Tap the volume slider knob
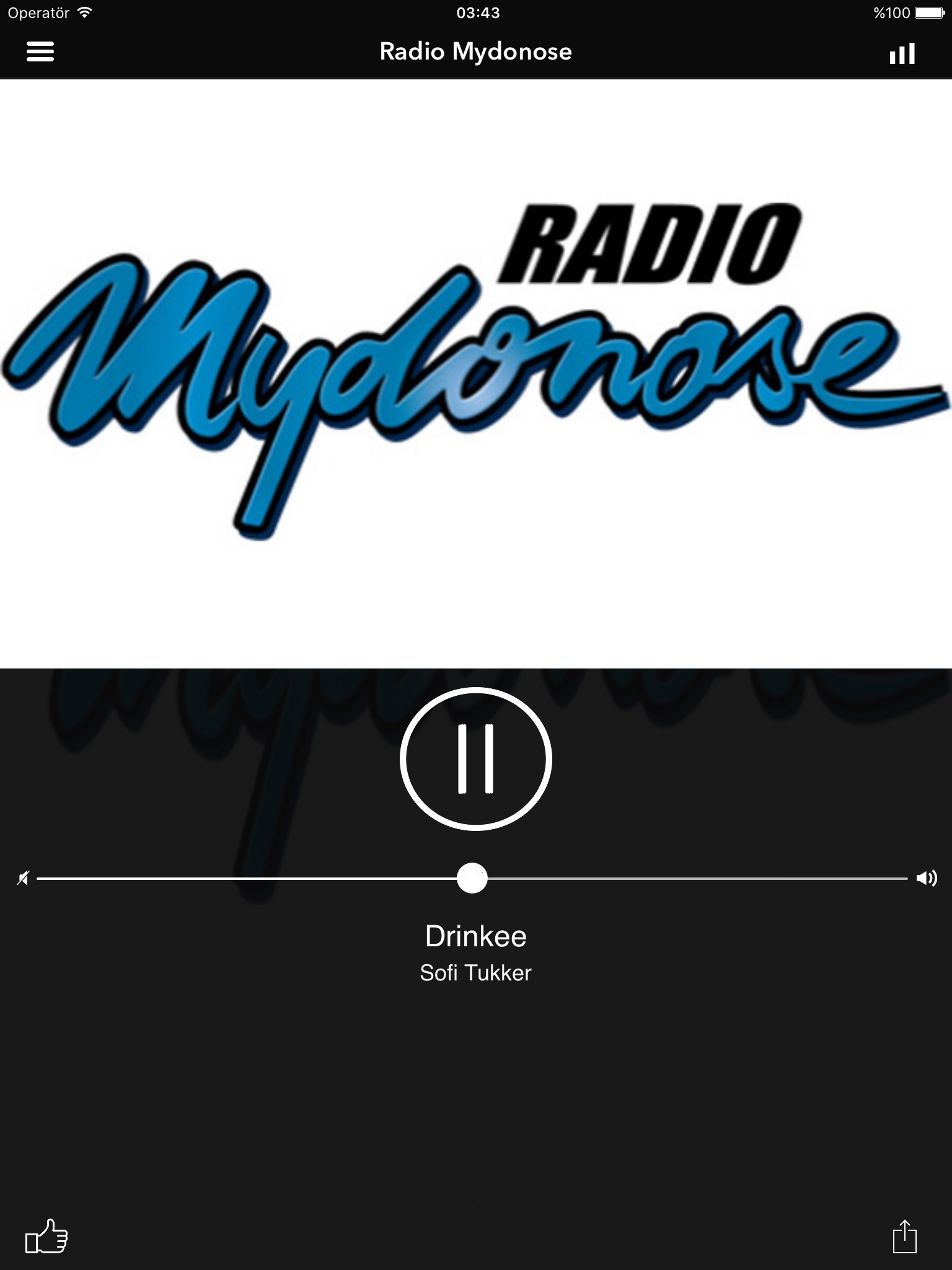 coord(472,878)
